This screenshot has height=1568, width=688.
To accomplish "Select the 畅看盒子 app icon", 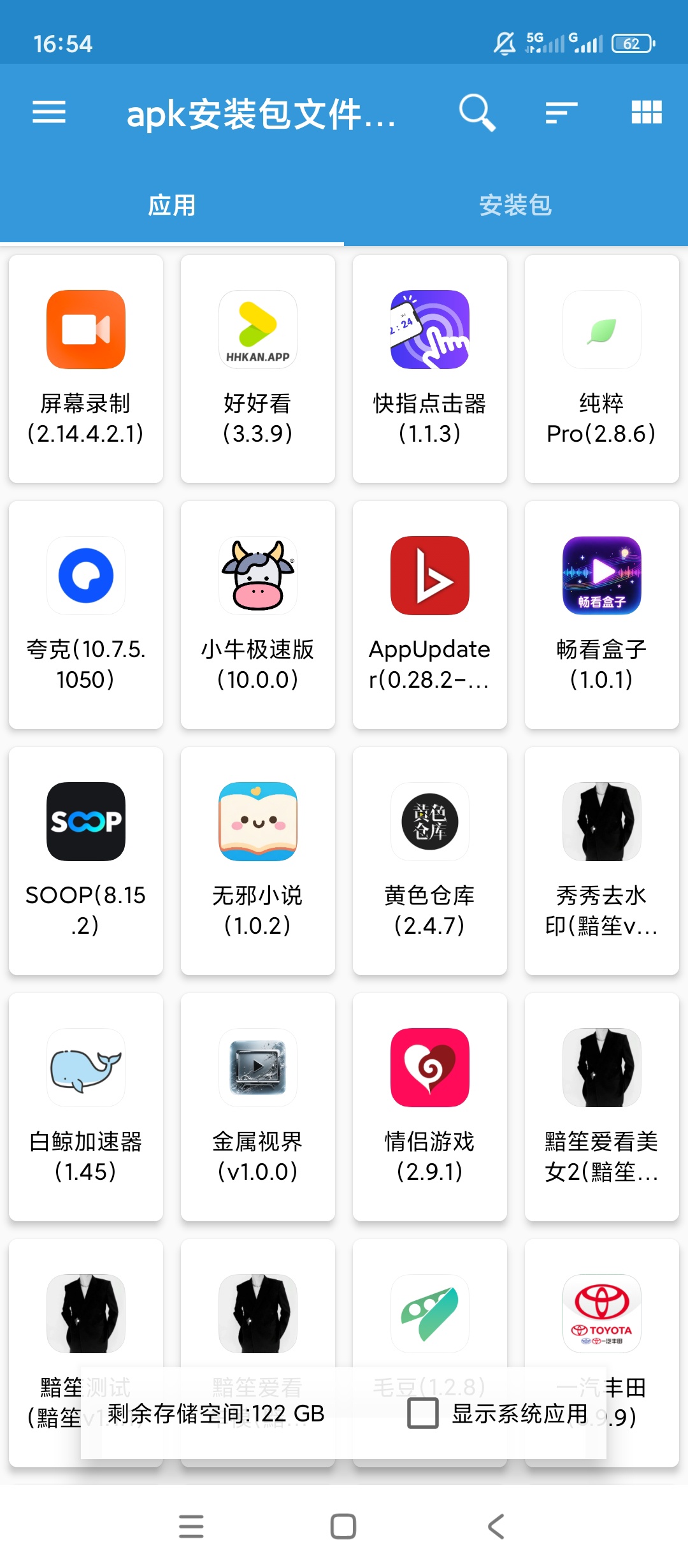I will click(x=601, y=575).
